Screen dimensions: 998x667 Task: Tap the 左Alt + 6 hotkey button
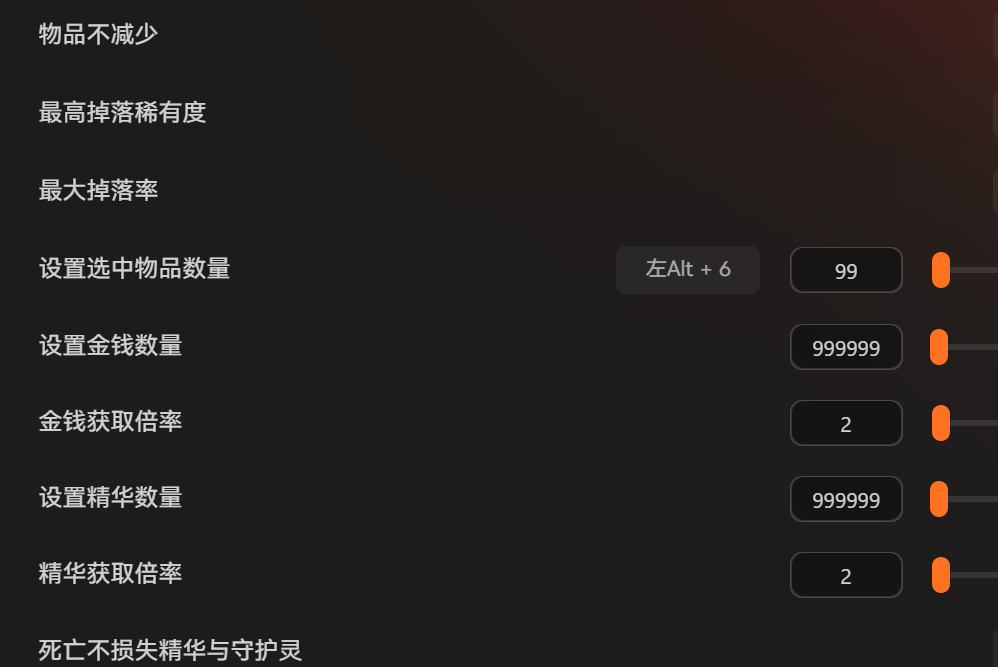click(688, 270)
